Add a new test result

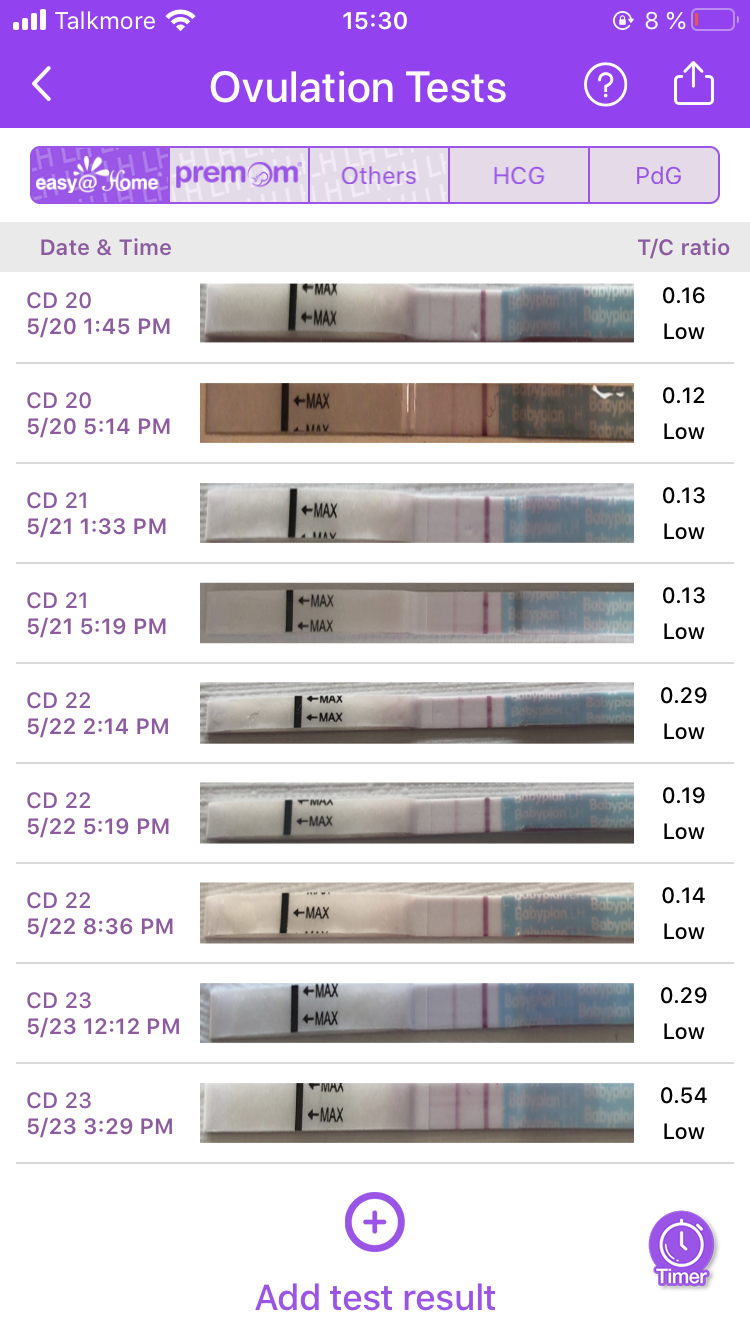click(375, 1222)
